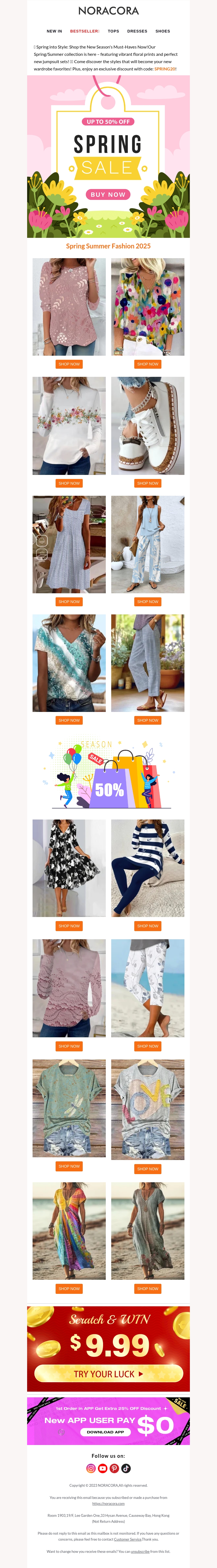Tap the unsubscribe link
The width and height of the screenshot is (217, 1568).
tap(140, 1551)
